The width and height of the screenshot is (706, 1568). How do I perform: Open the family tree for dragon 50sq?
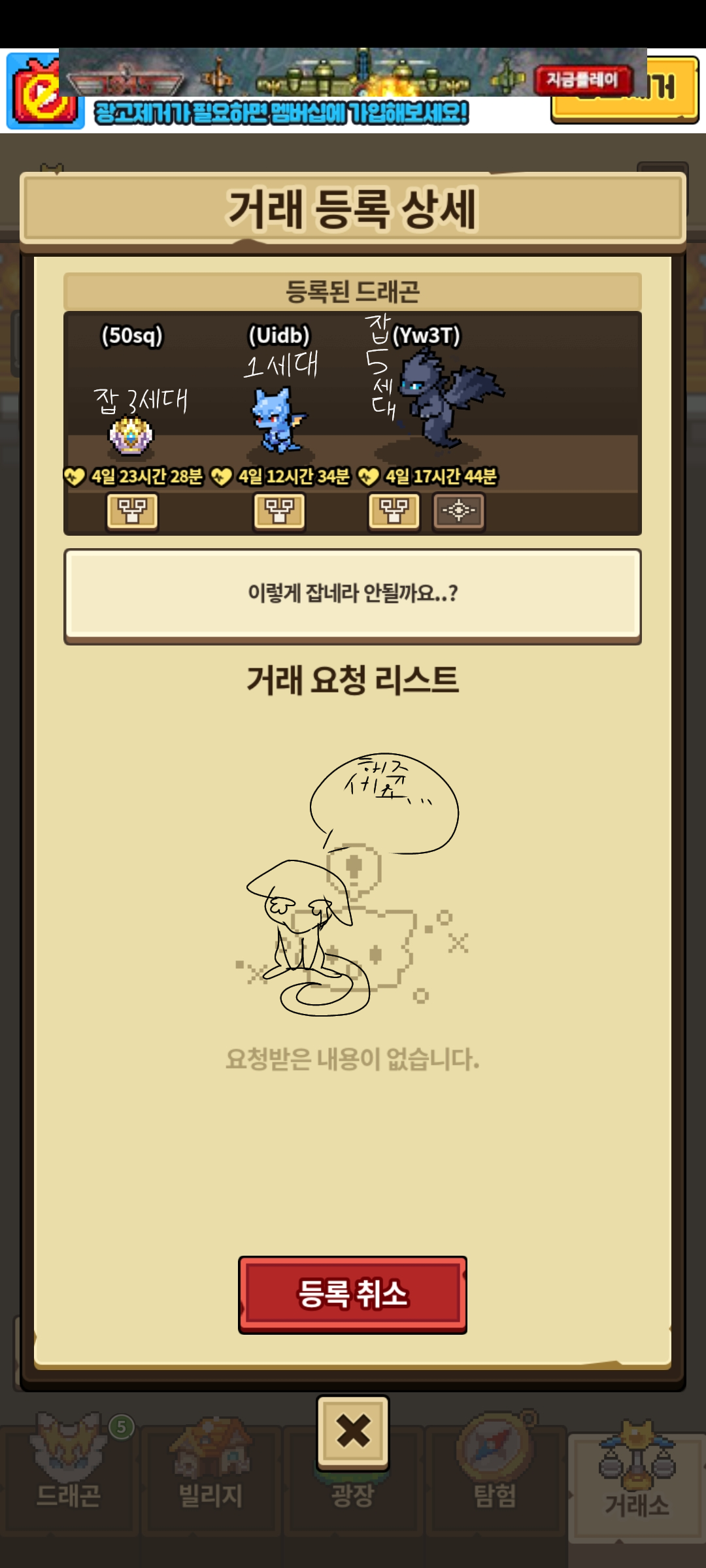click(133, 510)
